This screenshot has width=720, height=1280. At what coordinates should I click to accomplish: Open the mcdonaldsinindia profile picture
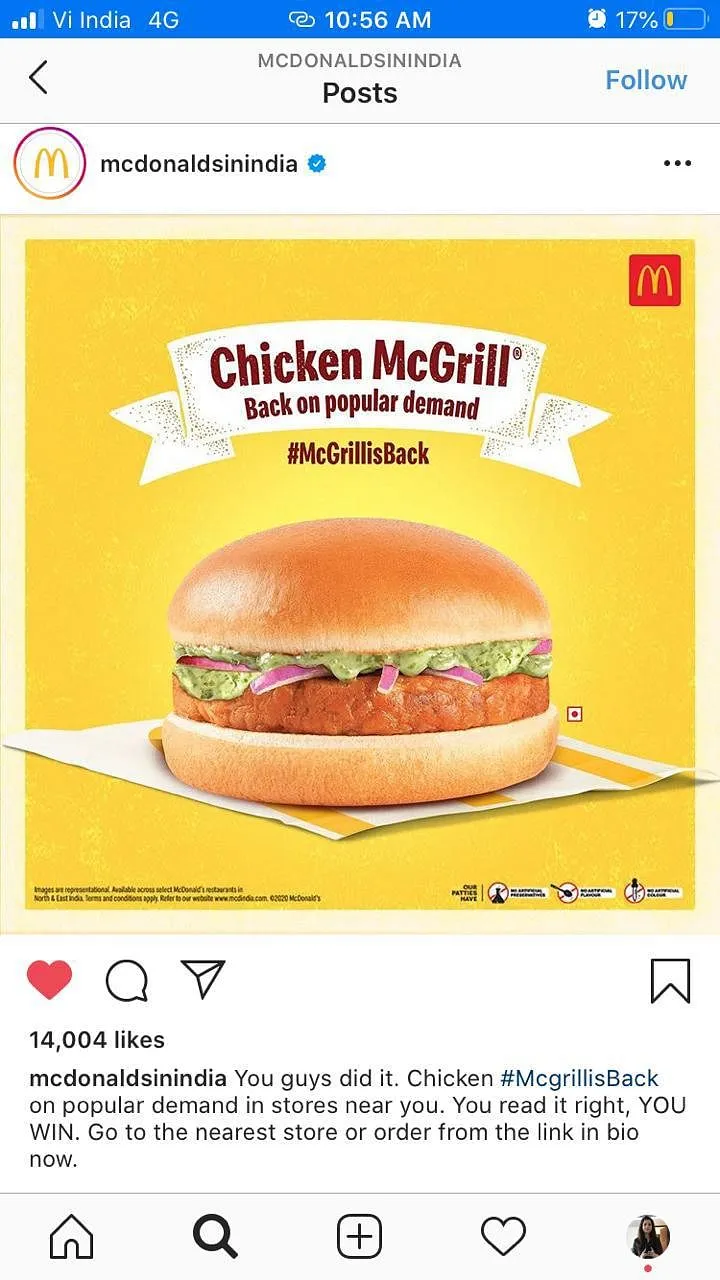[x=49, y=164]
